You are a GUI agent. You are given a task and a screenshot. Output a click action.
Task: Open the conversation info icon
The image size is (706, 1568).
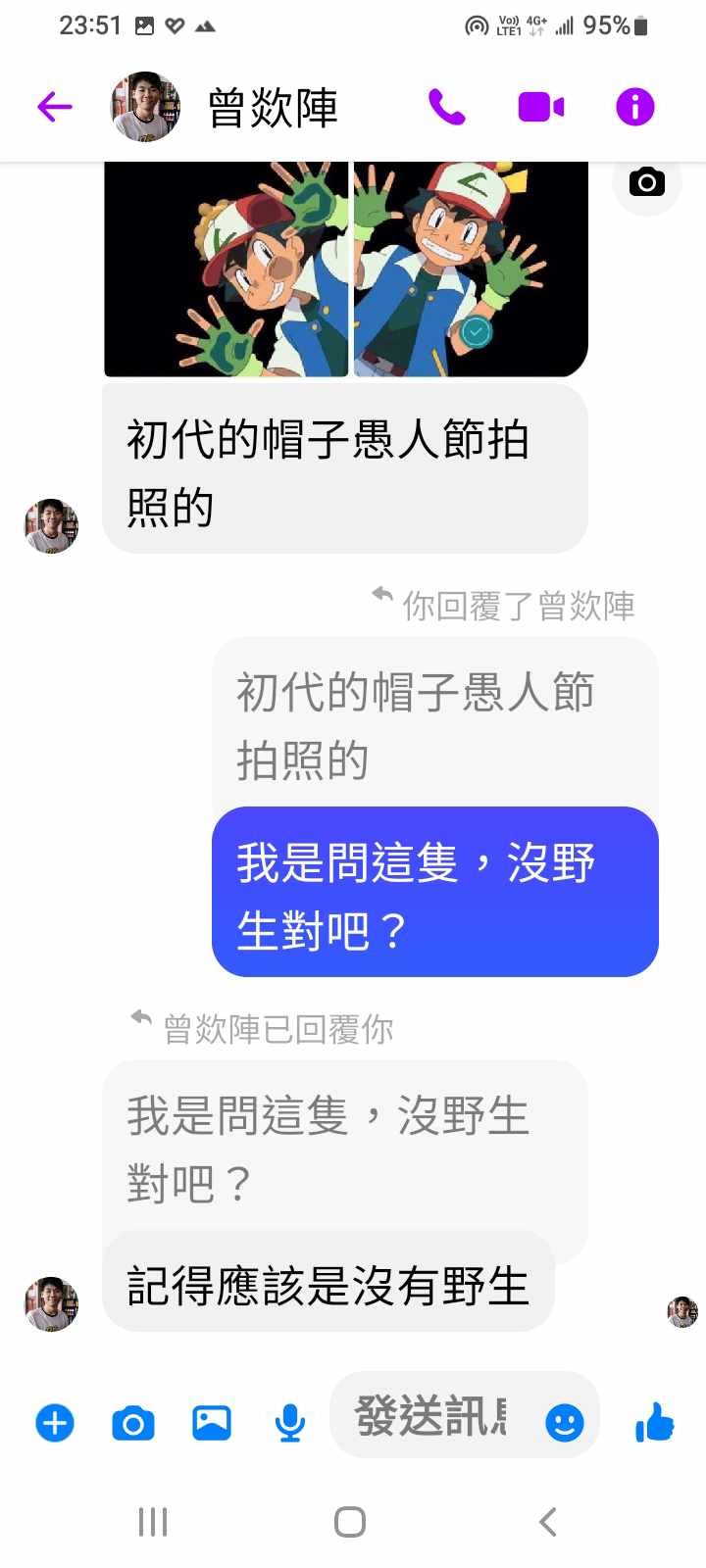(x=634, y=107)
